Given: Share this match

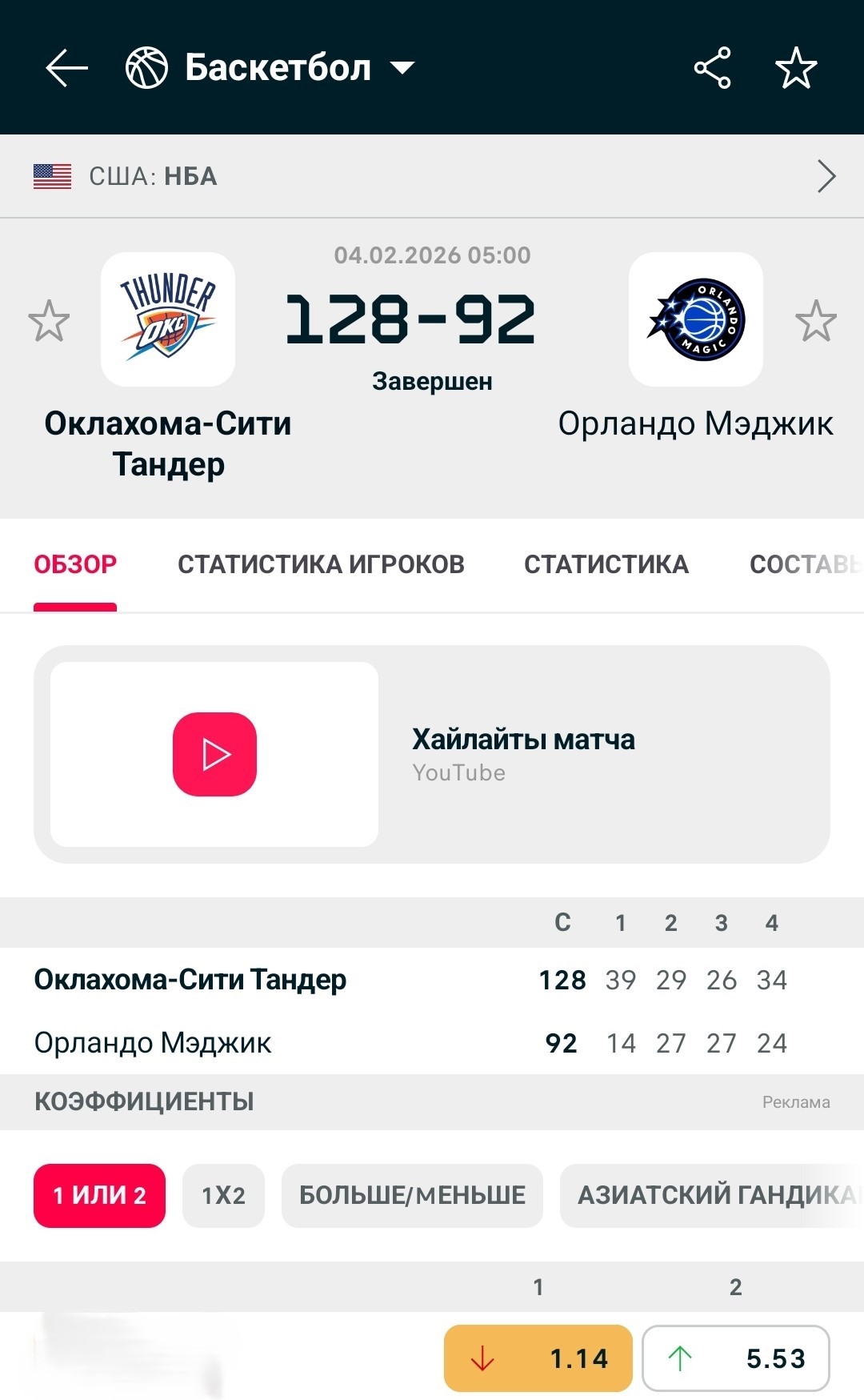Looking at the screenshot, I should [x=712, y=68].
